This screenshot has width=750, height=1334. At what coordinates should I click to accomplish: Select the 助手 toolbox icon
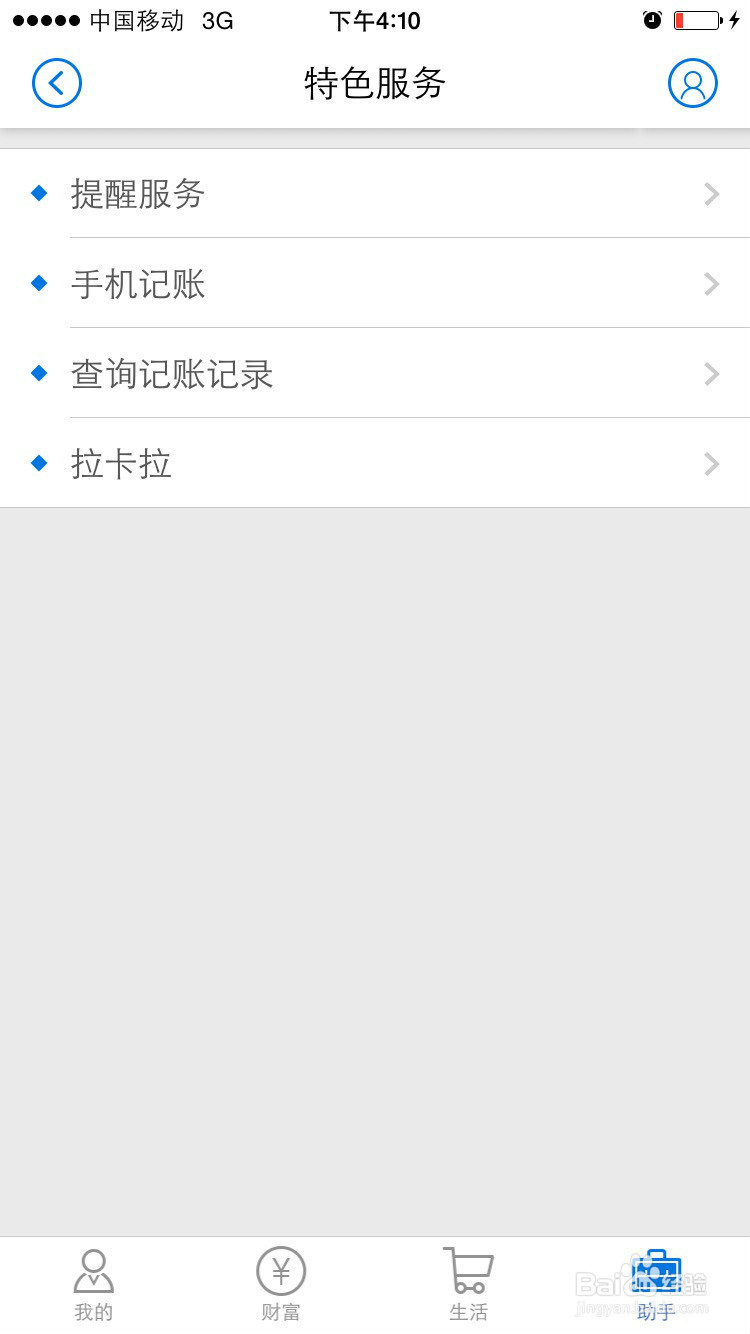pyautogui.click(x=656, y=1270)
